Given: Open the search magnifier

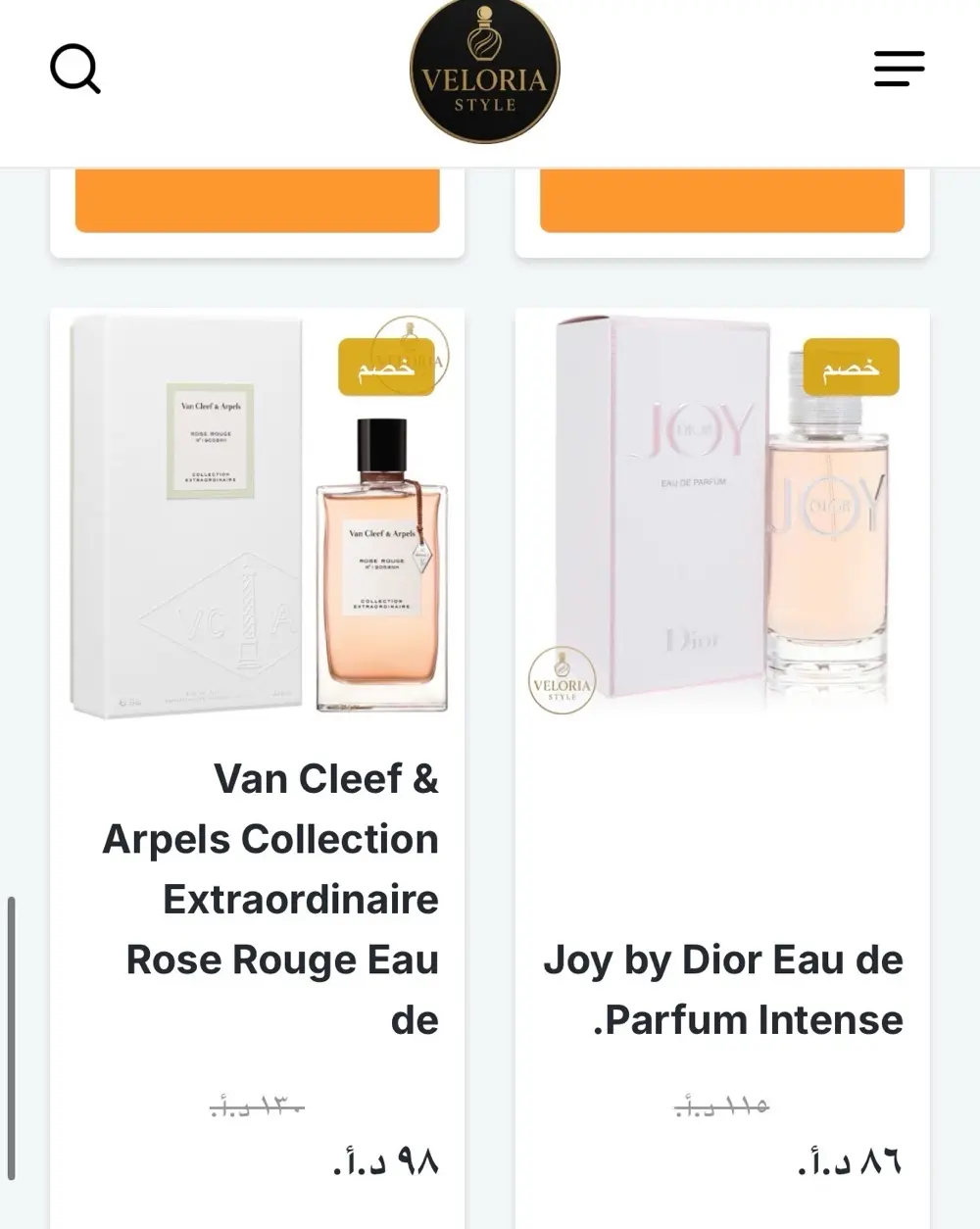Looking at the screenshot, I should pos(75,69).
